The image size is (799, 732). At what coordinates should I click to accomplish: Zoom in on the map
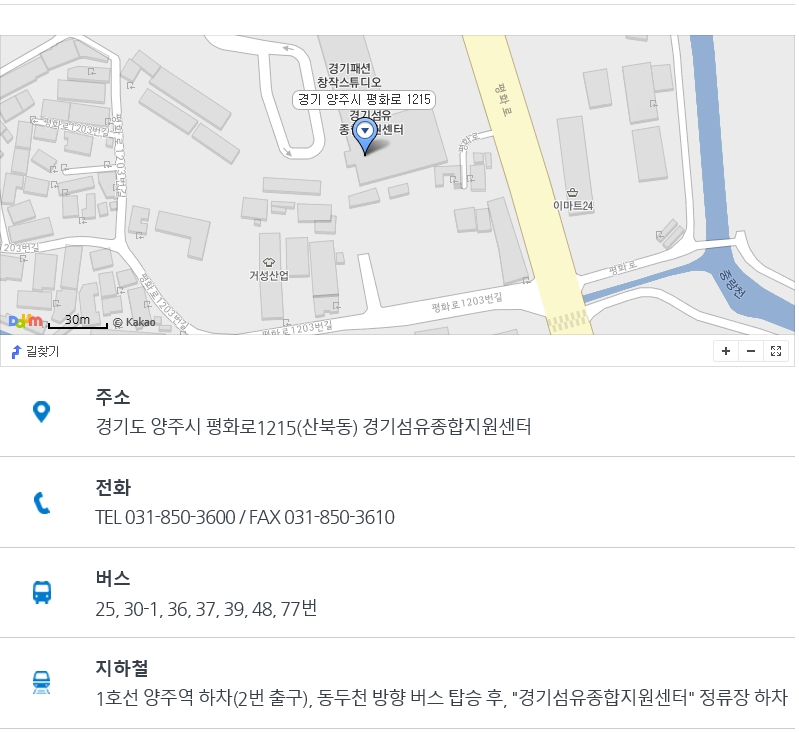[726, 351]
